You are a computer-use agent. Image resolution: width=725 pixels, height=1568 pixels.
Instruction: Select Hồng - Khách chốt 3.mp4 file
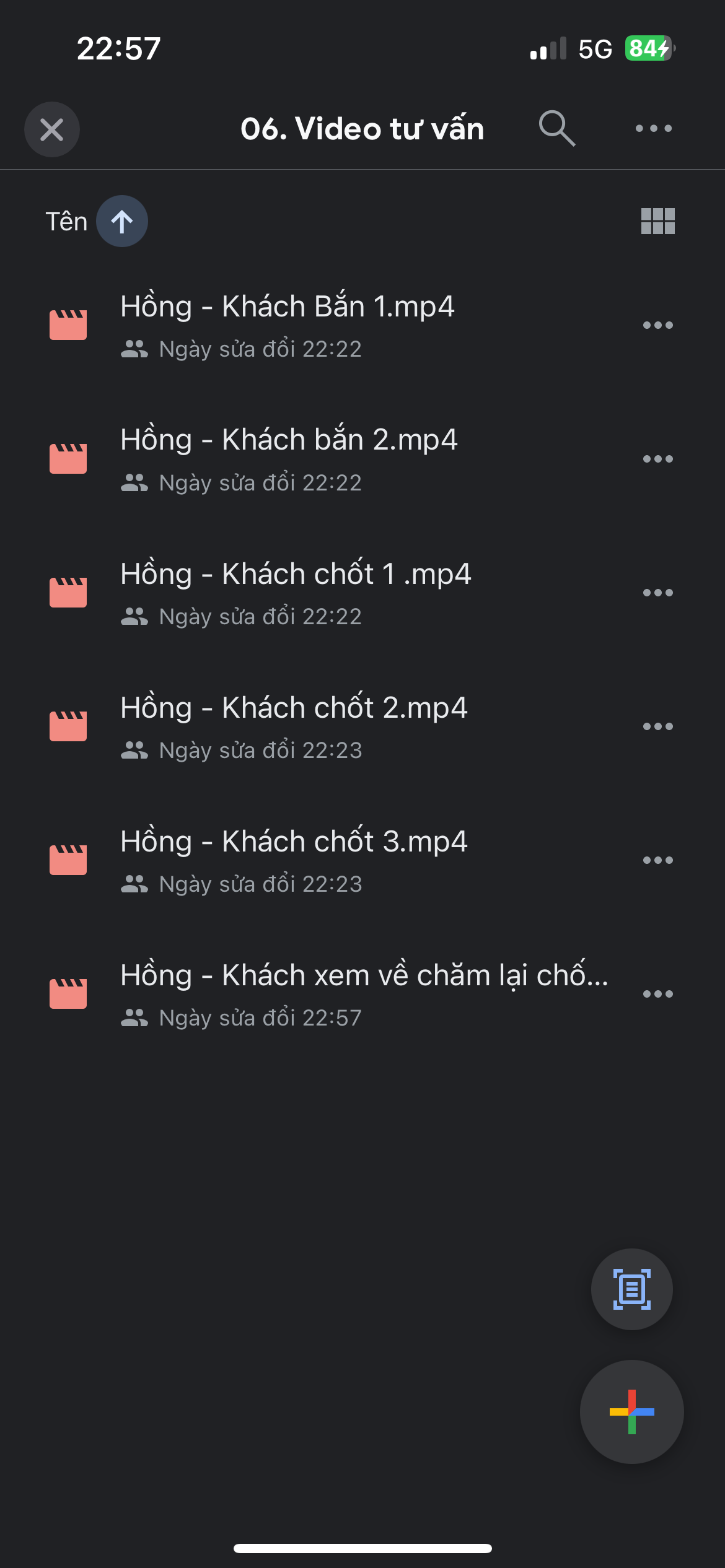pos(294,842)
